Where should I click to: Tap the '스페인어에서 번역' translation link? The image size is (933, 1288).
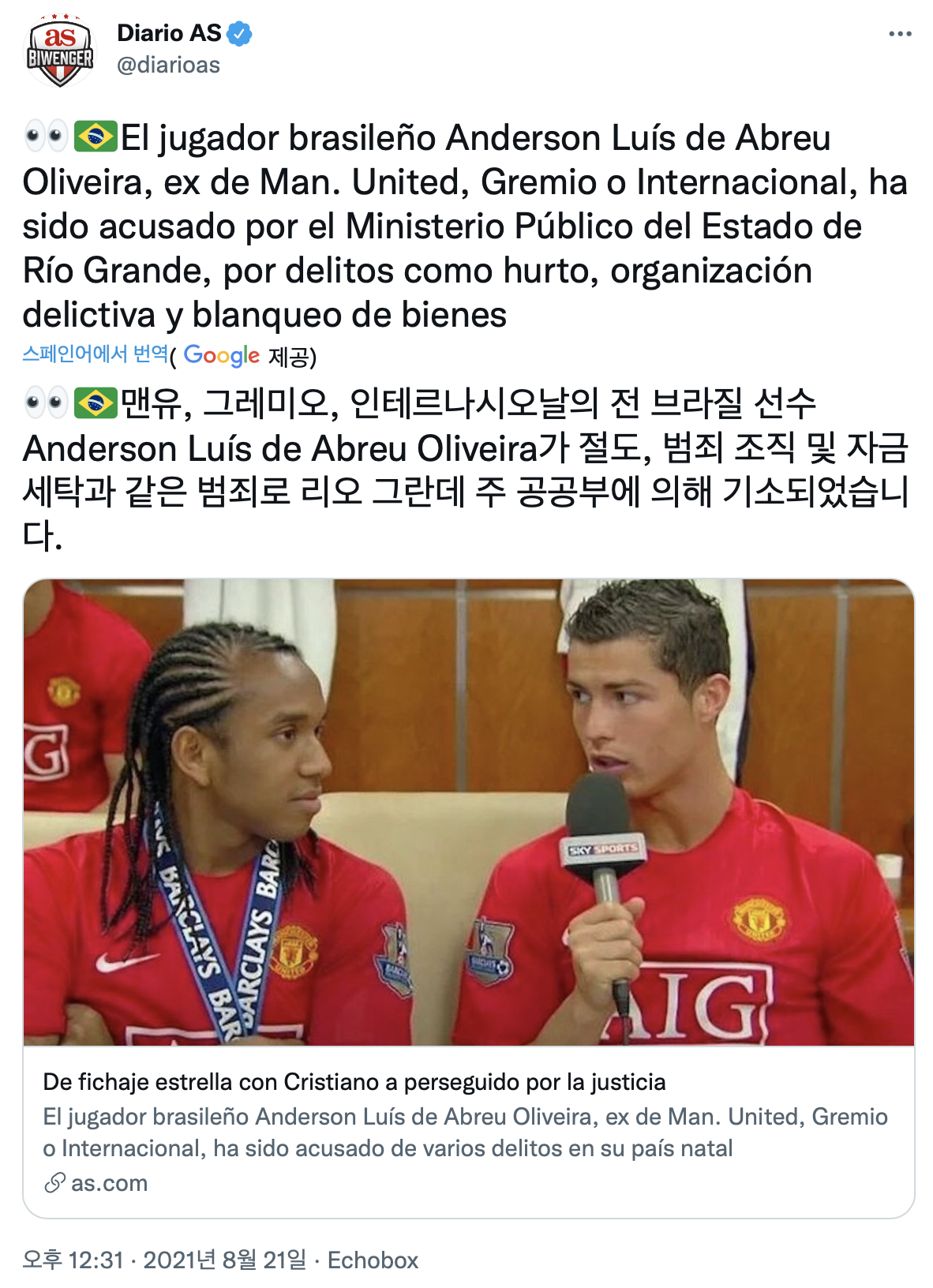95,354
